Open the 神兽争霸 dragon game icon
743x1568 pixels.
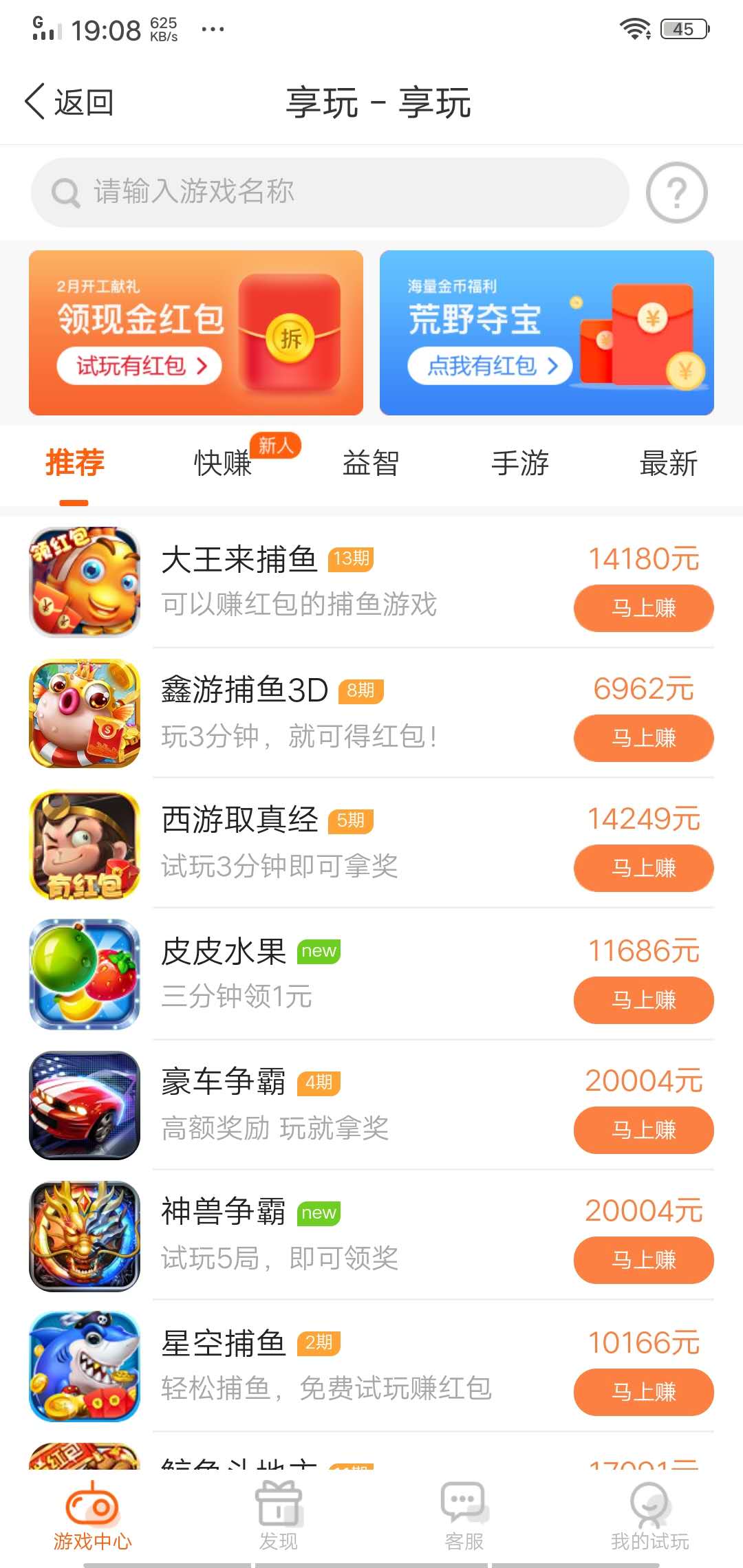[84, 1236]
